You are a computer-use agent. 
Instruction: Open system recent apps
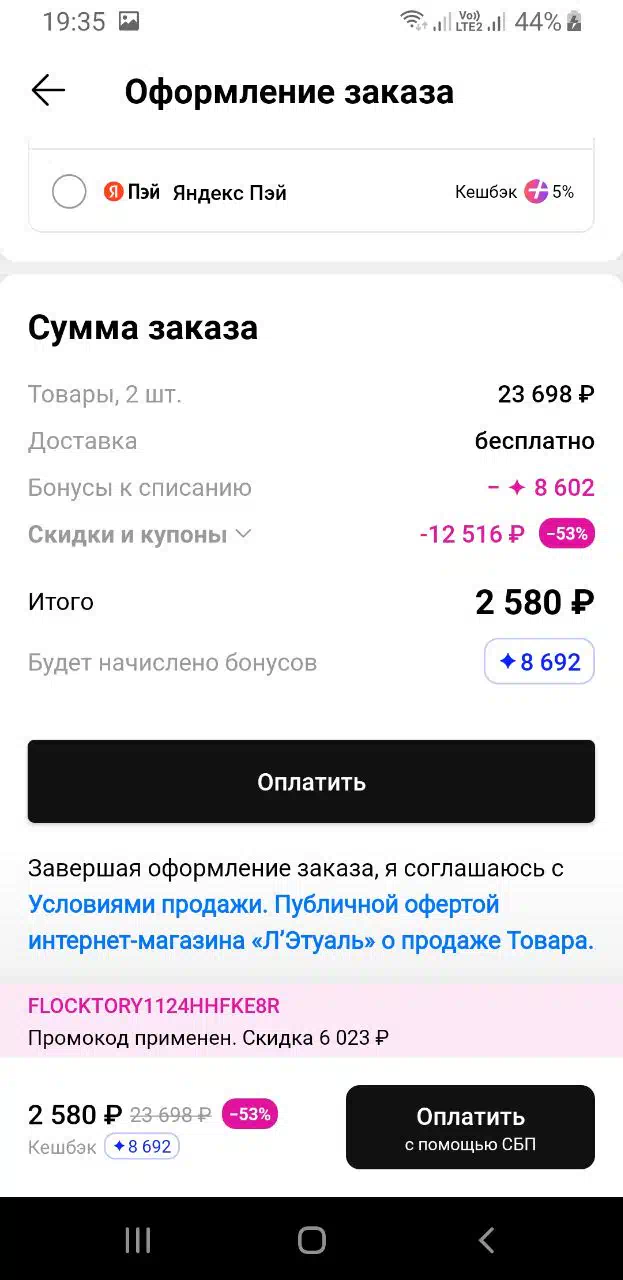pos(137,1241)
